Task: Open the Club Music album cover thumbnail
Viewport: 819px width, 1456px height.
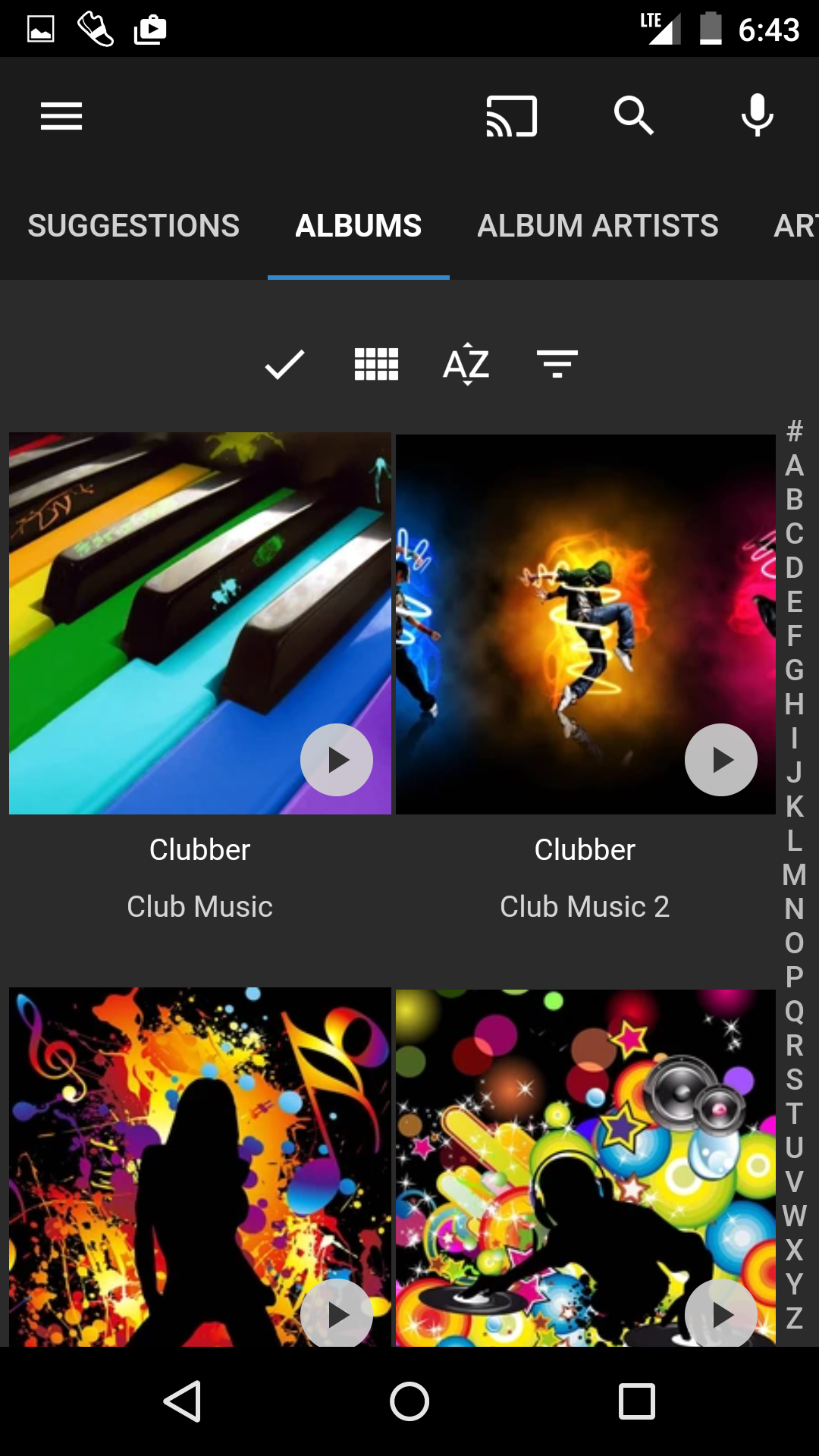Action: coord(199,622)
